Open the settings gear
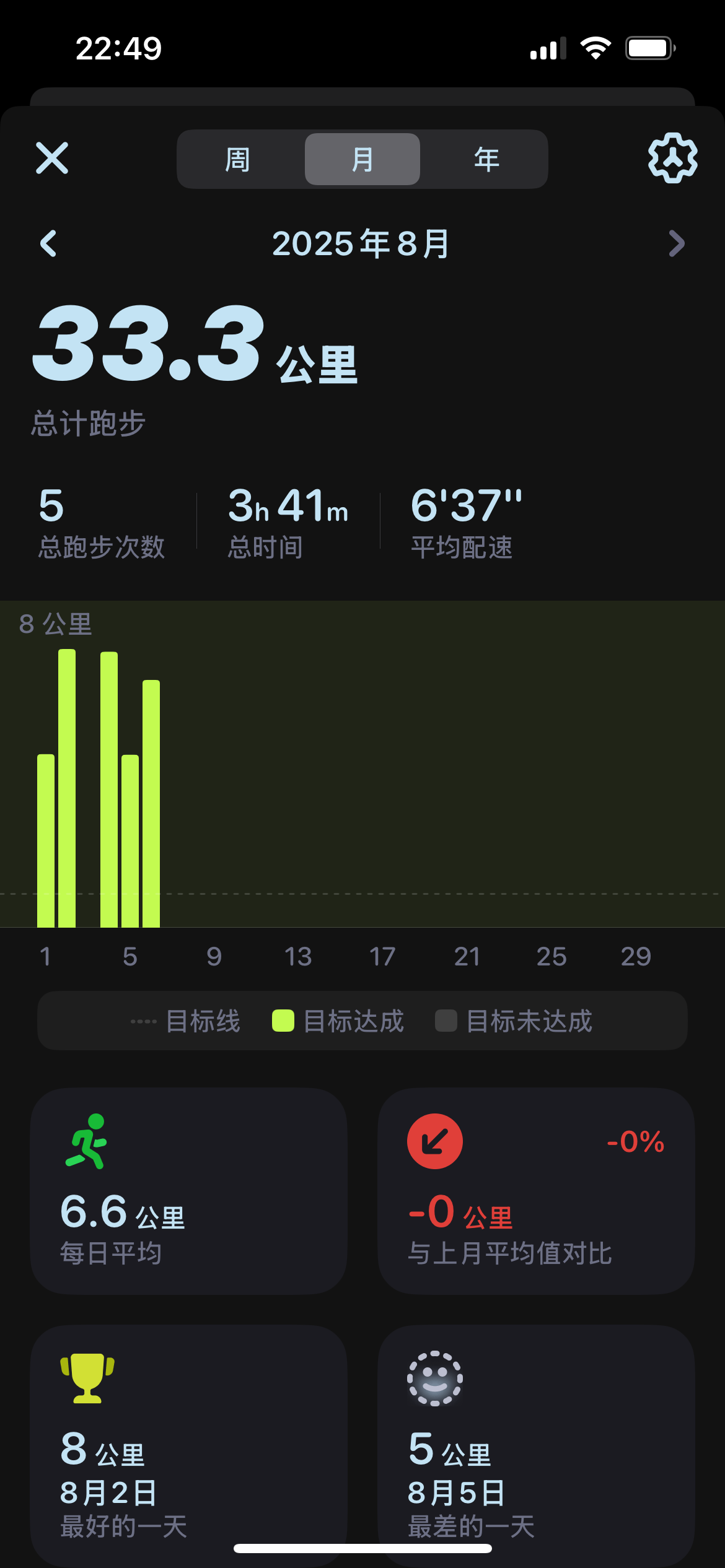The image size is (725, 1568). [x=673, y=158]
